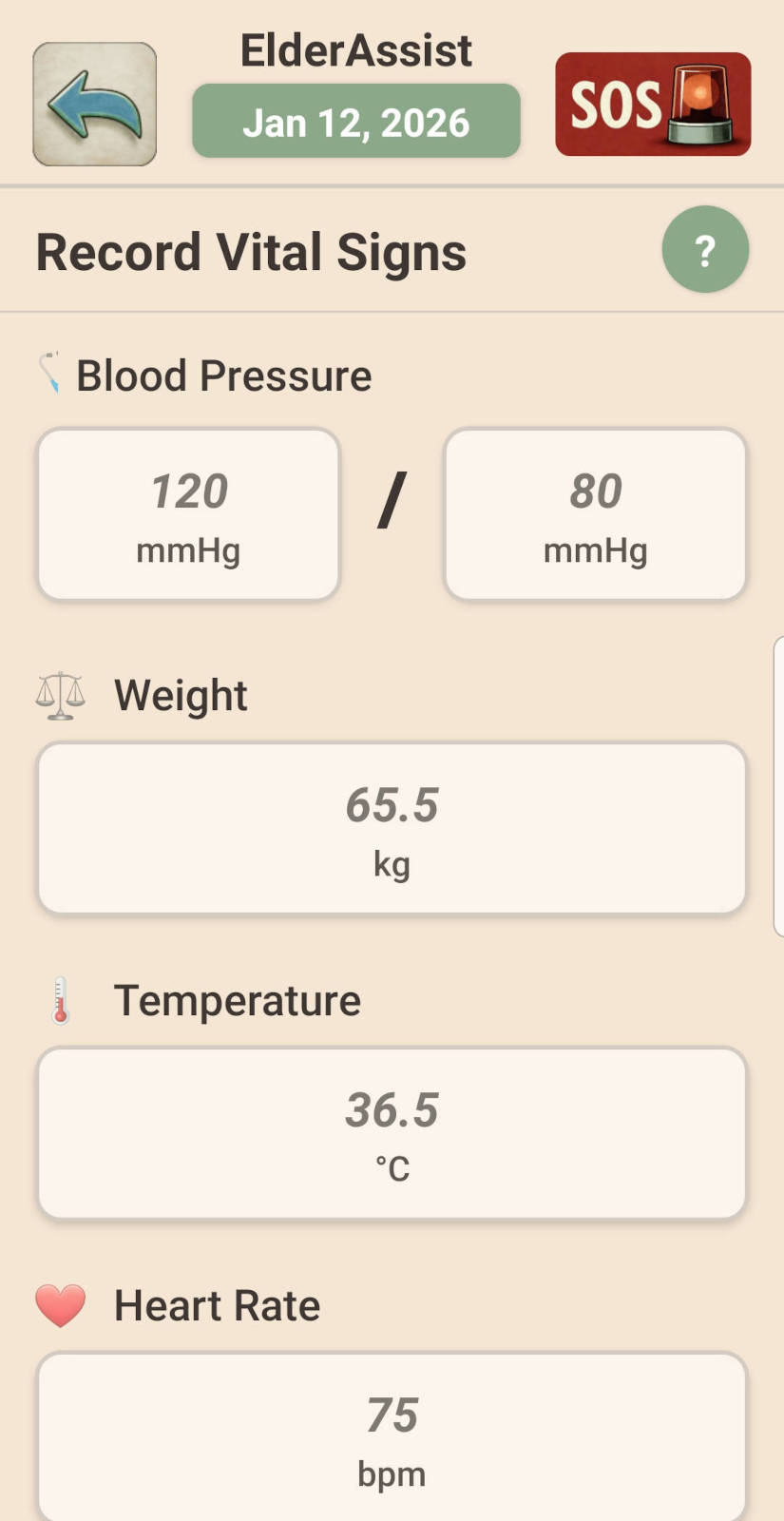Open the Jan 12, 2026 date picker
This screenshot has width=784, height=1521.
pyautogui.click(x=356, y=122)
